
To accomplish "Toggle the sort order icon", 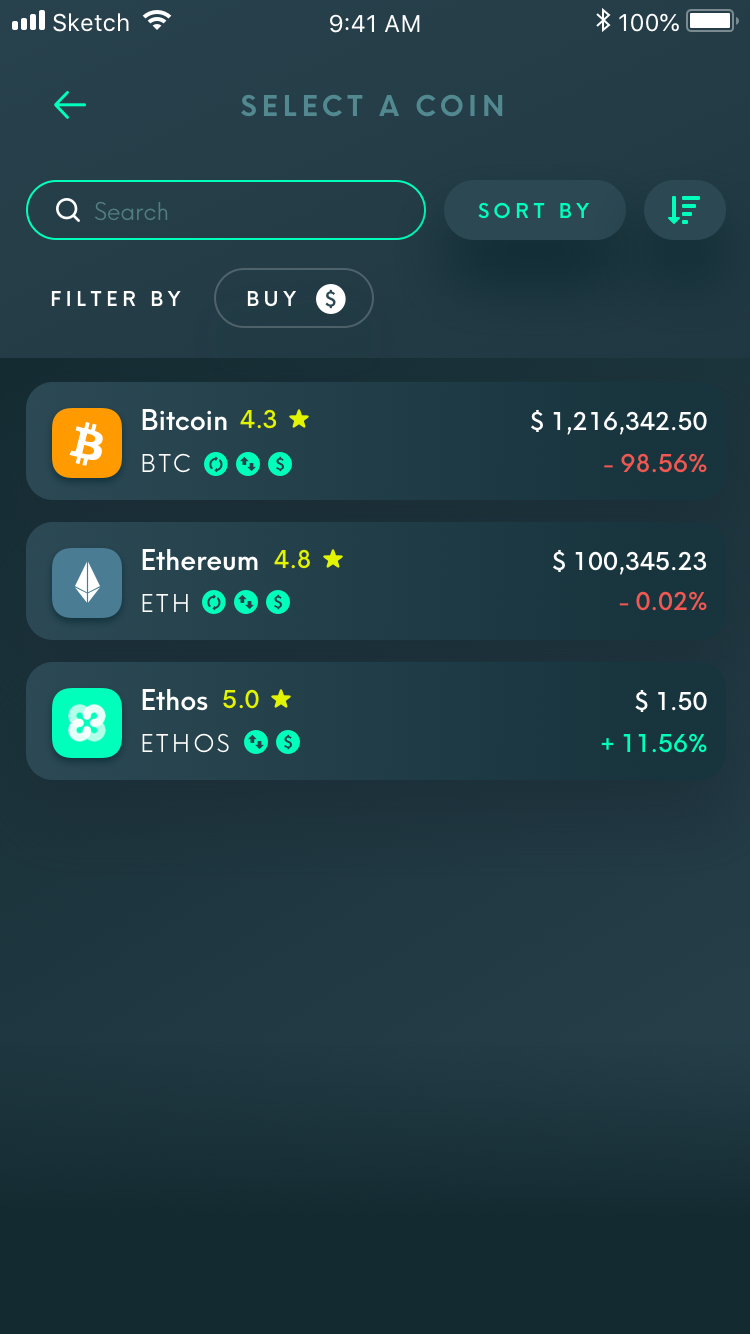I will coord(685,210).
